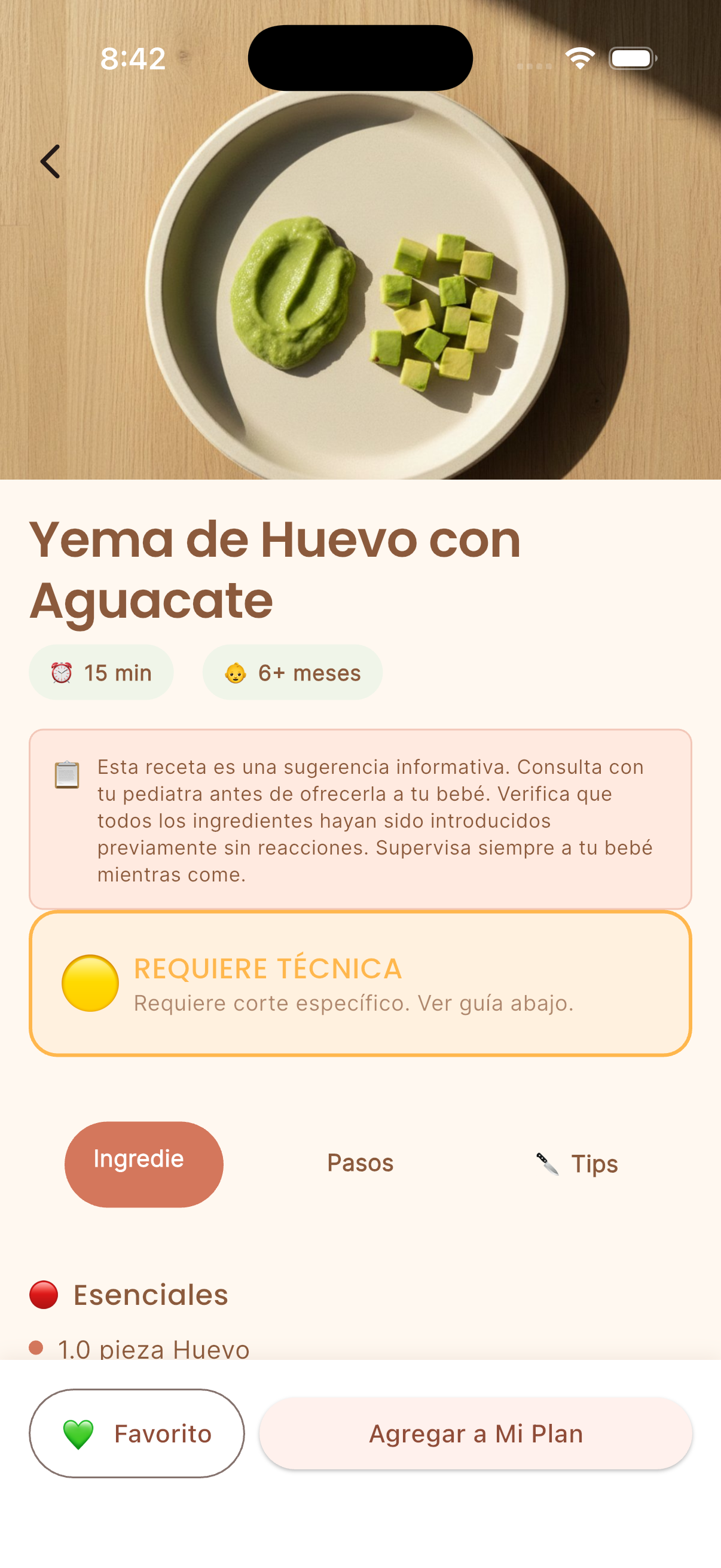Tap the red tomato icon next to Esenciales

pos(43,1294)
